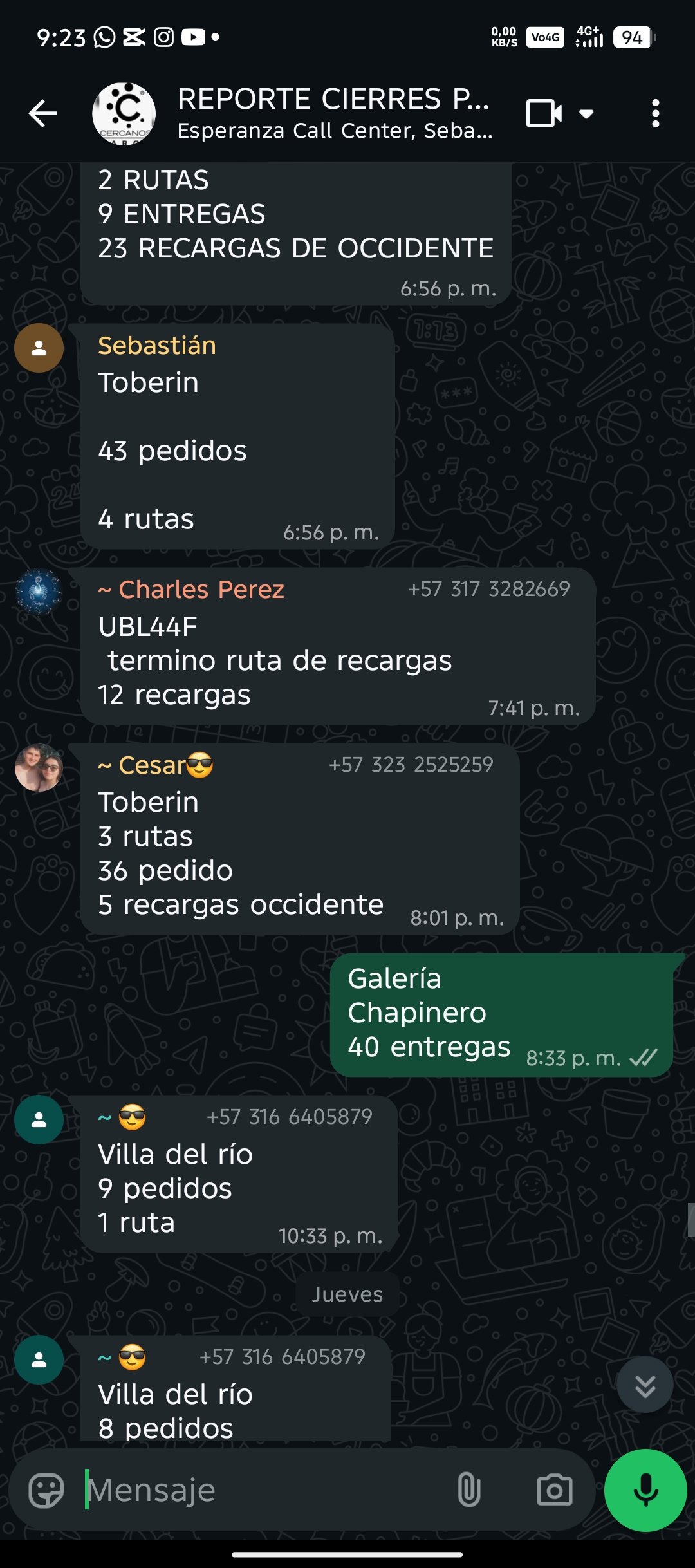Record a voice message with the microphone
This screenshot has width=695, height=1568.
[645, 1490]
